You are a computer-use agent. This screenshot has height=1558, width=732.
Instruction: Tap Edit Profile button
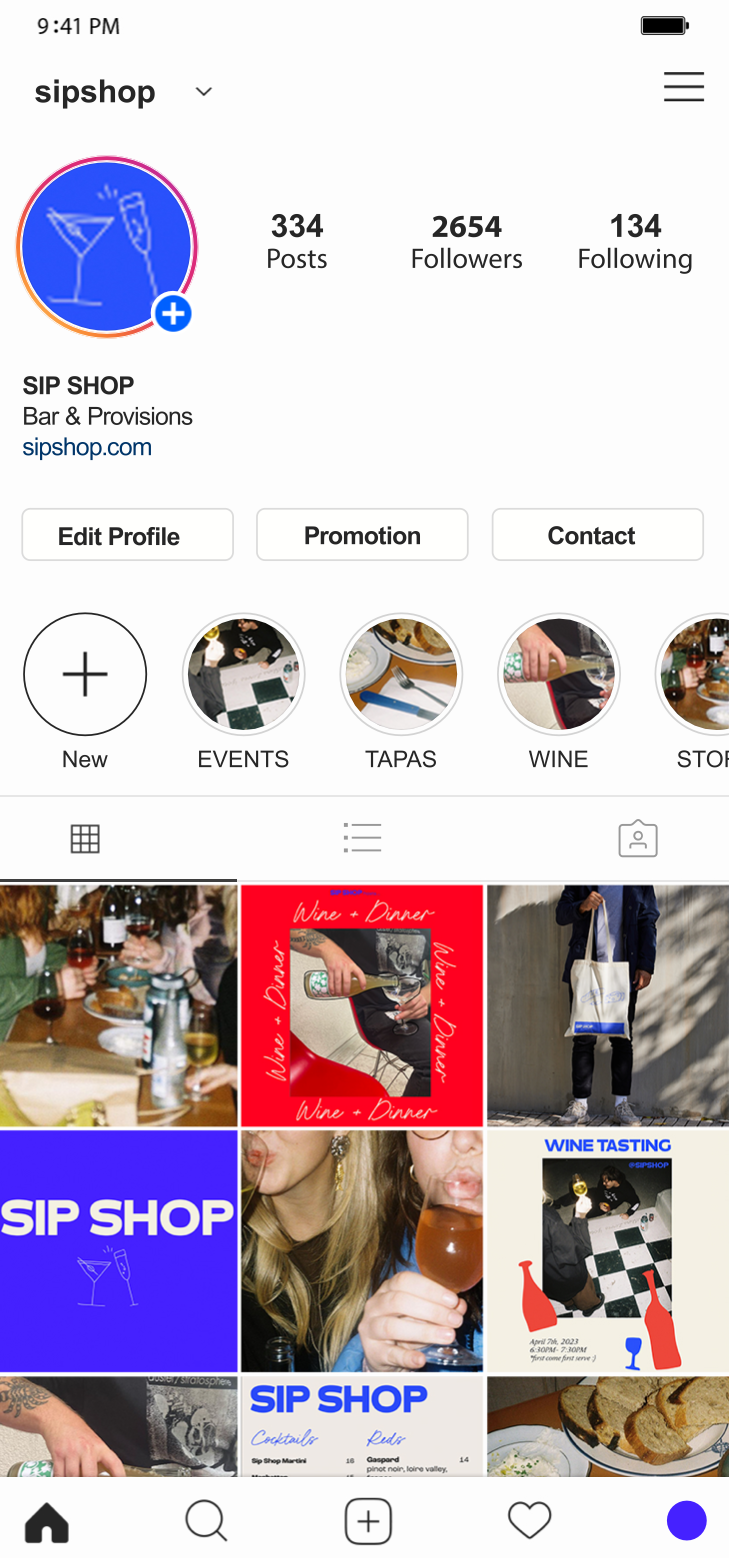(x=127, y=535)
